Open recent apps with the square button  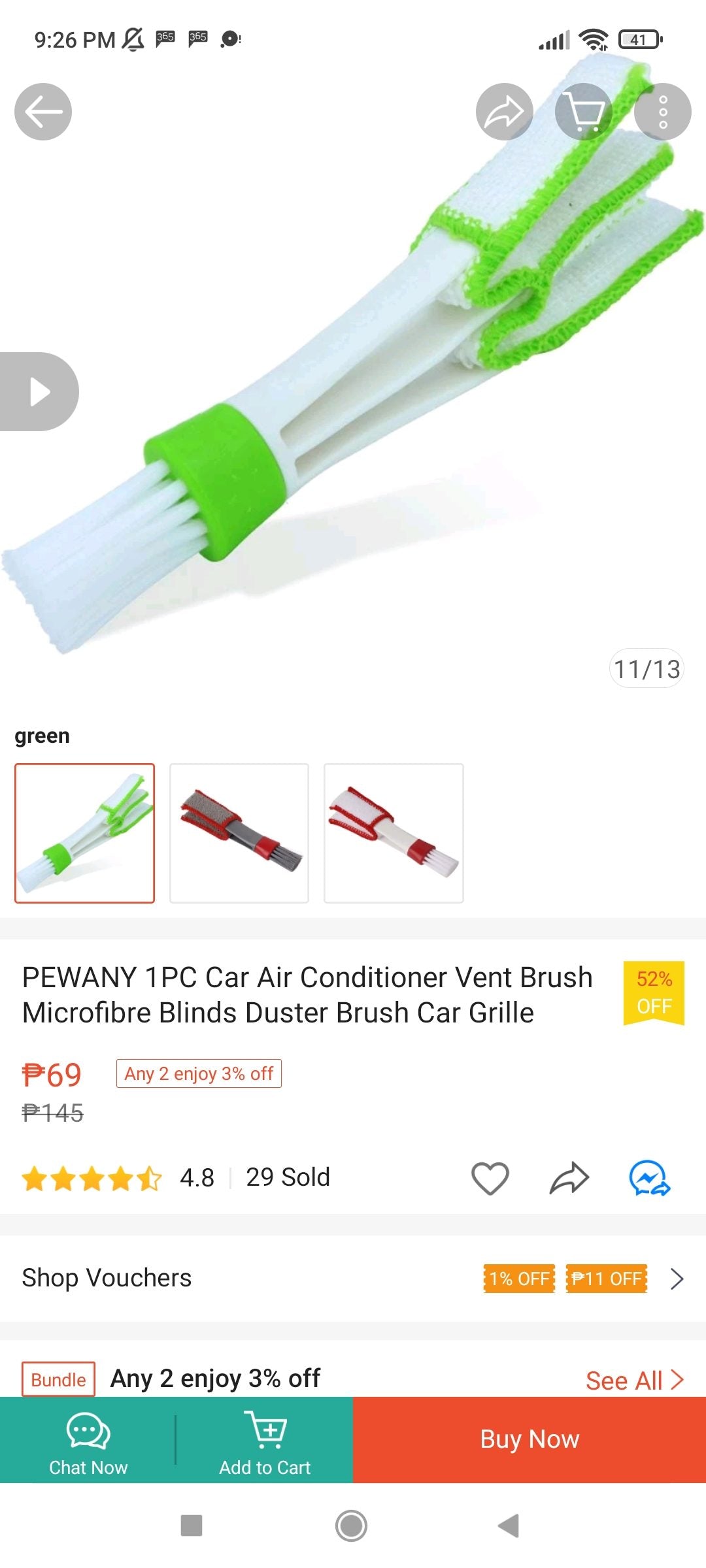[192, 1526]
